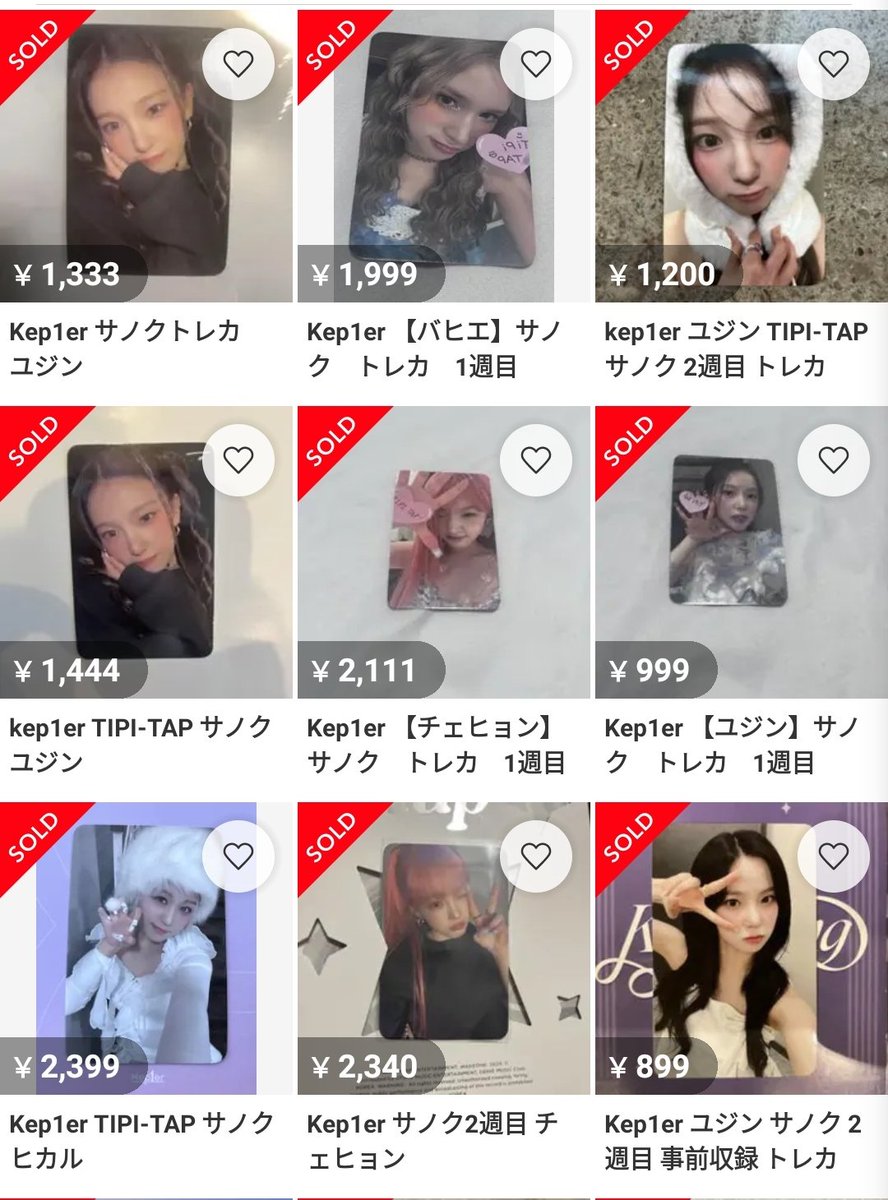Tap the heart on the ¥1,999 バヒエ サノク listing
The height and width of the screenshot is (1200, 888).
[535, 63]
